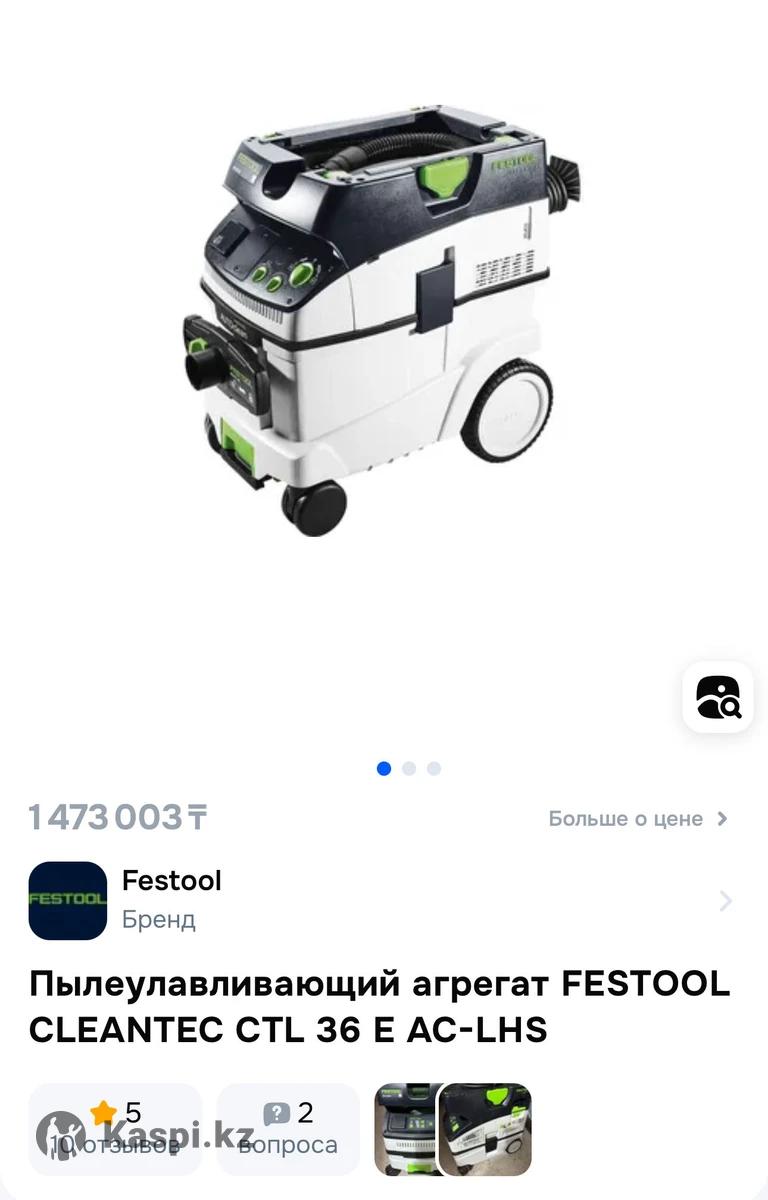View the 10 customer reviews
Viewport: 768px width, 1200px height.
coord(115,1129)
